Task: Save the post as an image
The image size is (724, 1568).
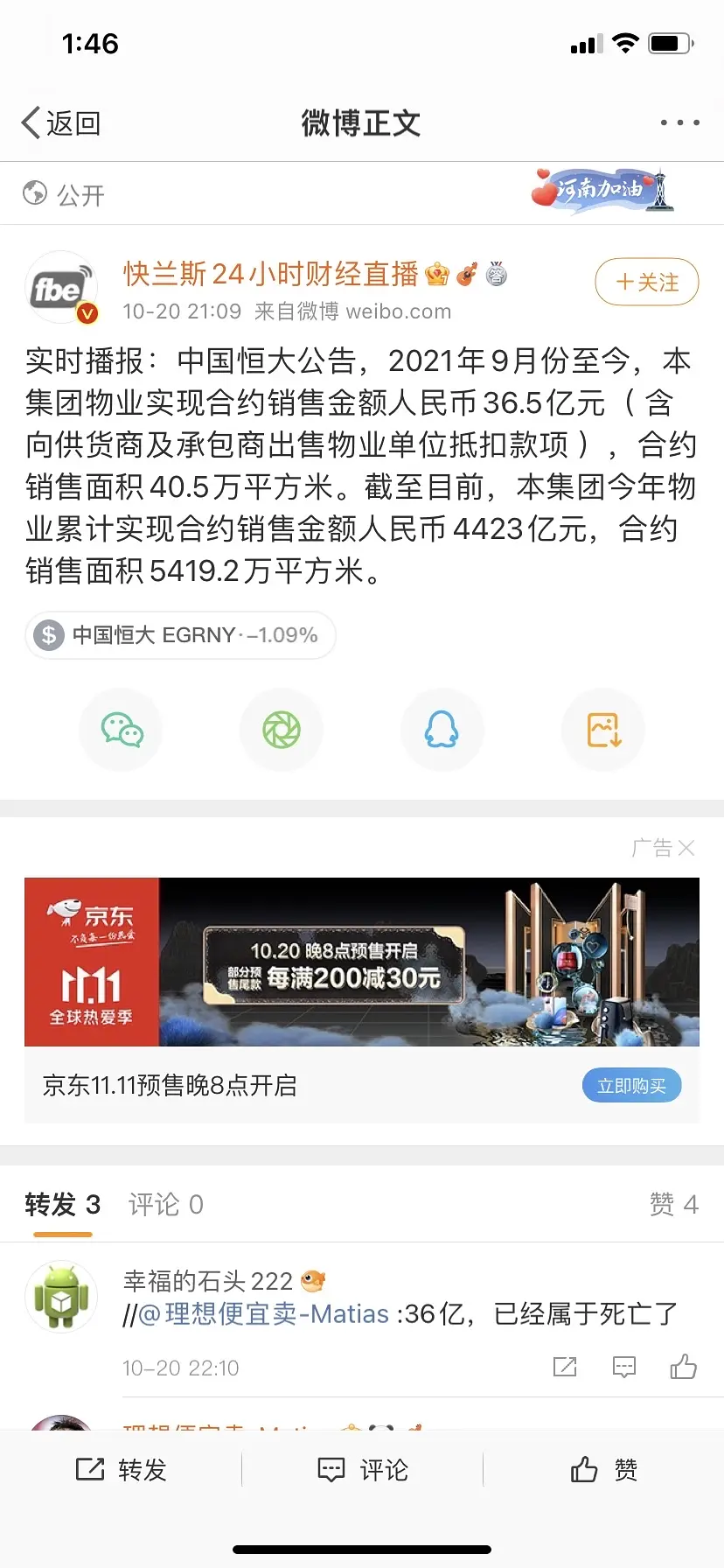Action: coord(603,730)
